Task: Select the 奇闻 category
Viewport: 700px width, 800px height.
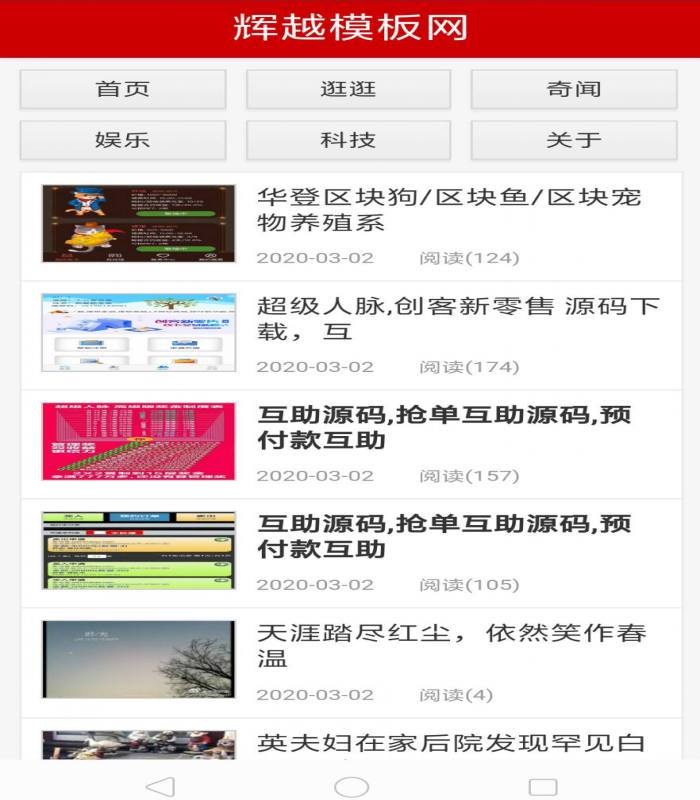Action: point(573,89)
